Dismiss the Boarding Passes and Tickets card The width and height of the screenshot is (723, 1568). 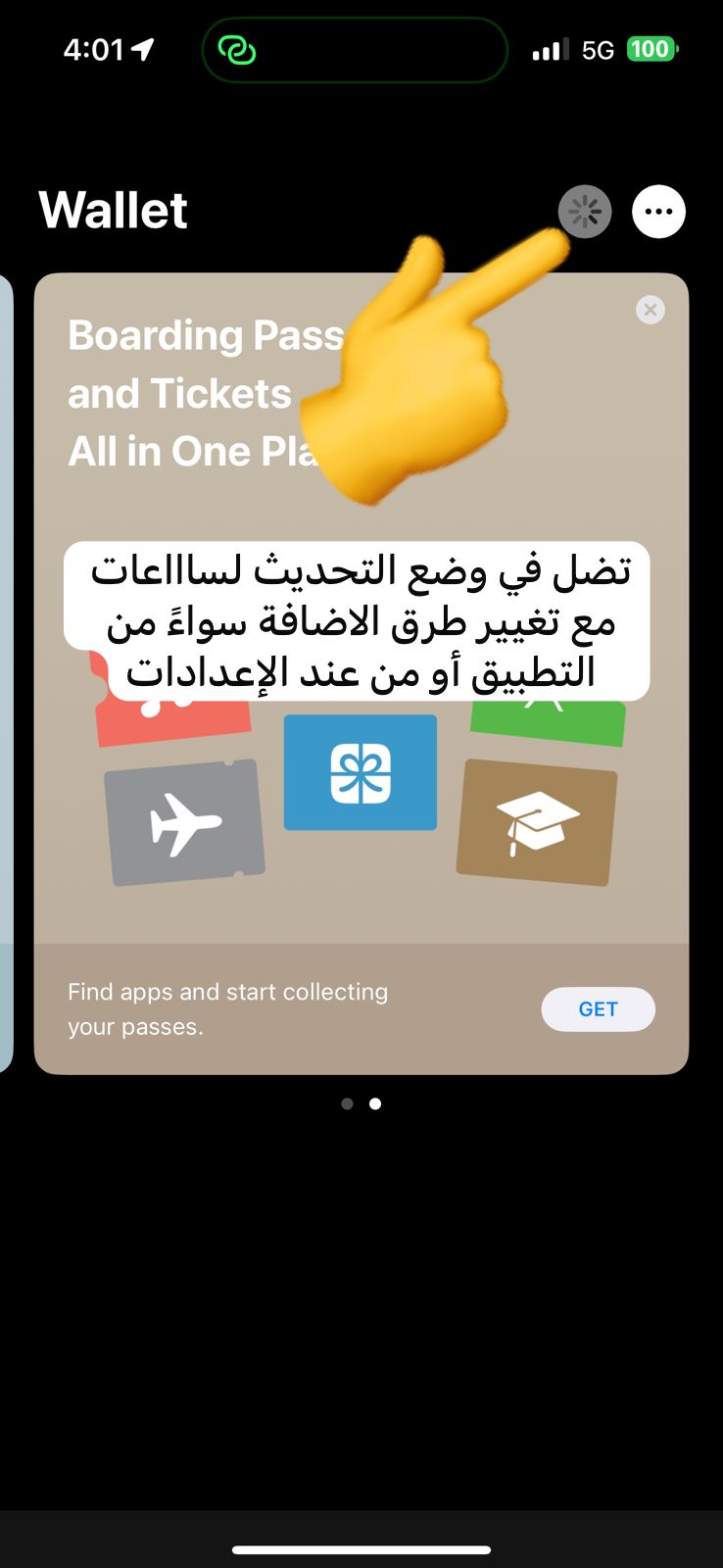point(651,310)
